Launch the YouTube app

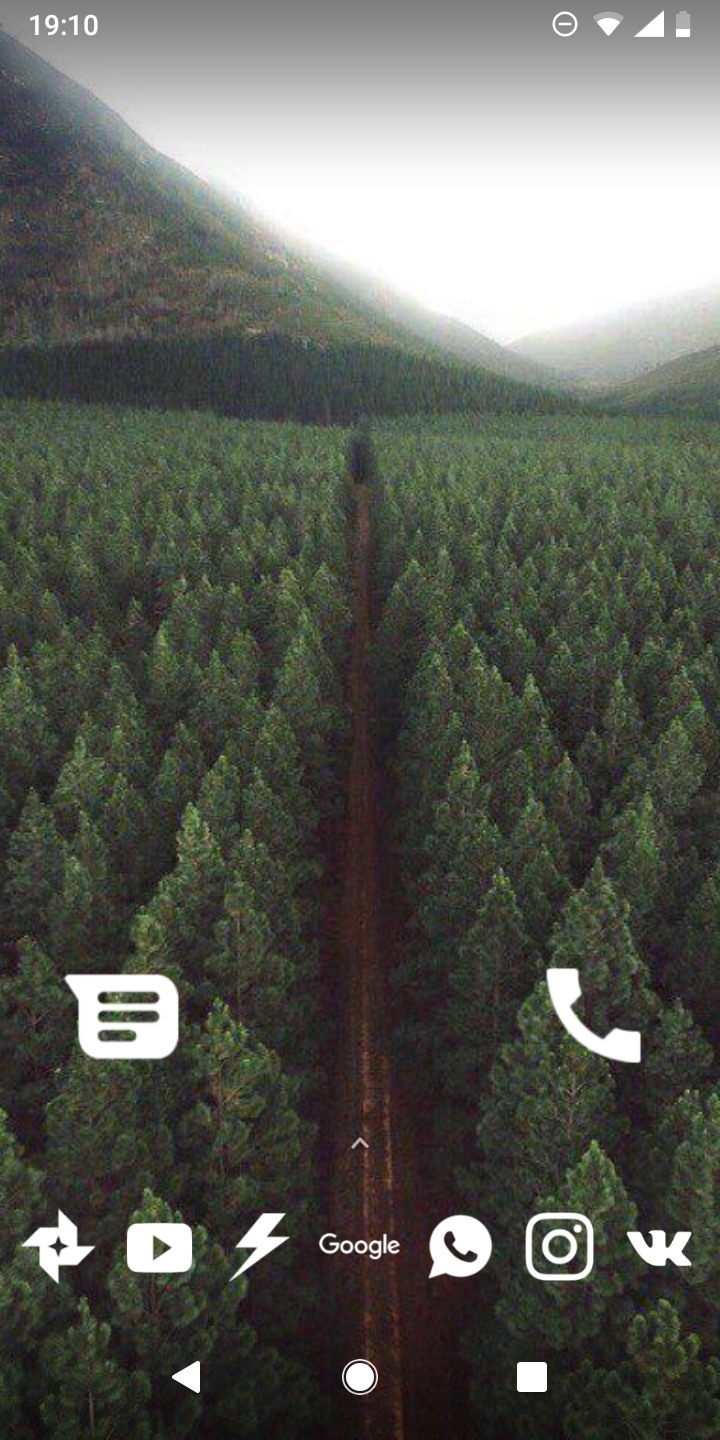(160, 1248)
